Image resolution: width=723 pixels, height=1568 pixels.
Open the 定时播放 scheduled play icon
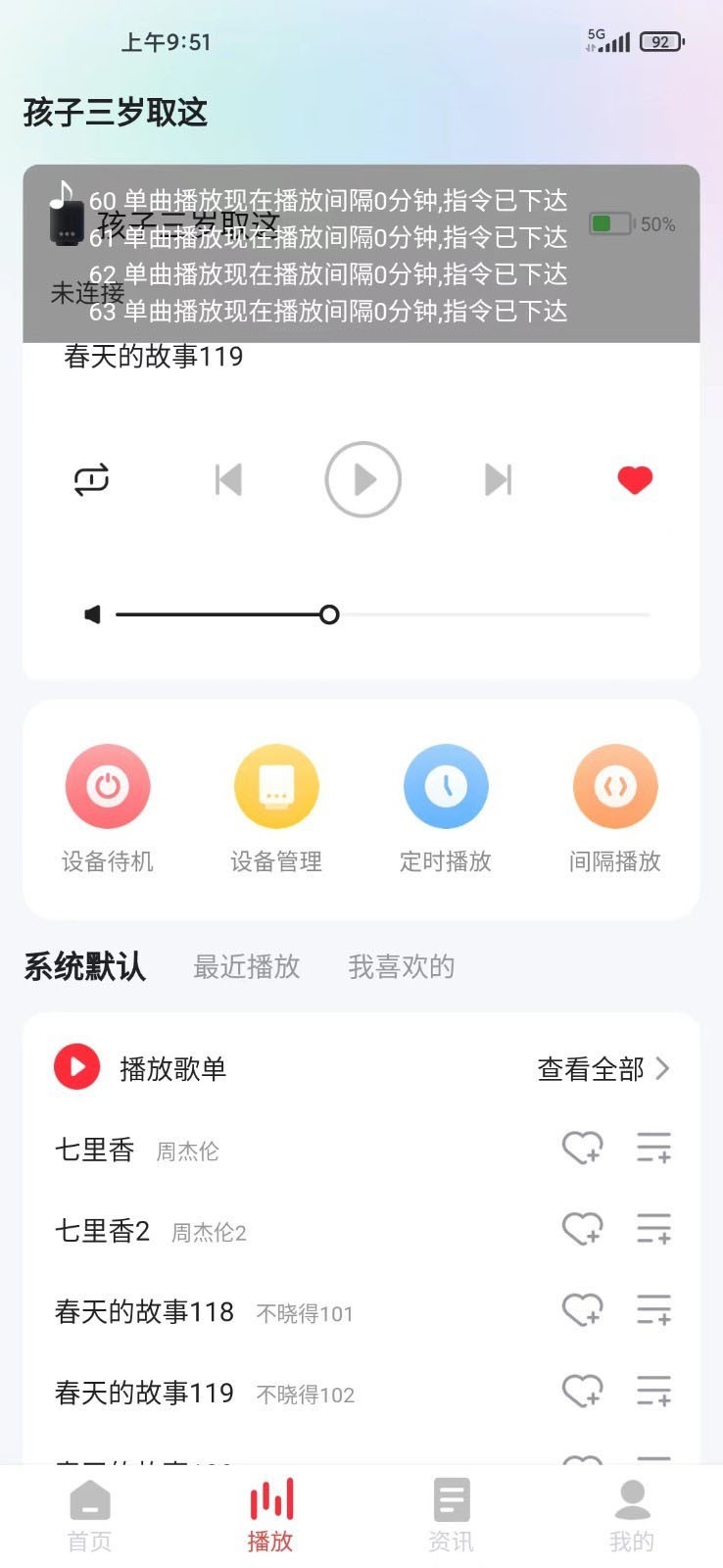coord(446,786)
